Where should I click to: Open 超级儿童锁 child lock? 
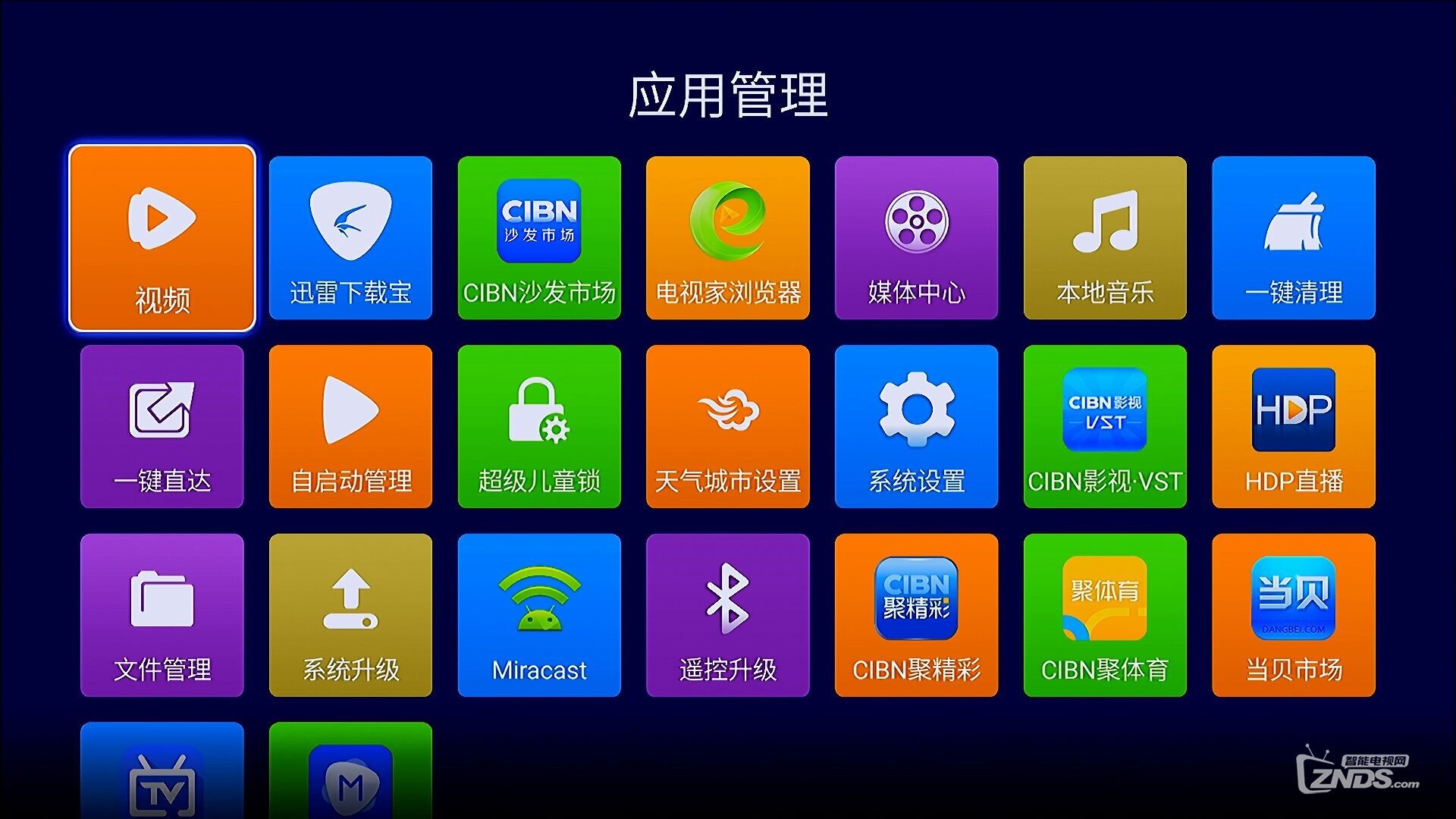point(539,426)
